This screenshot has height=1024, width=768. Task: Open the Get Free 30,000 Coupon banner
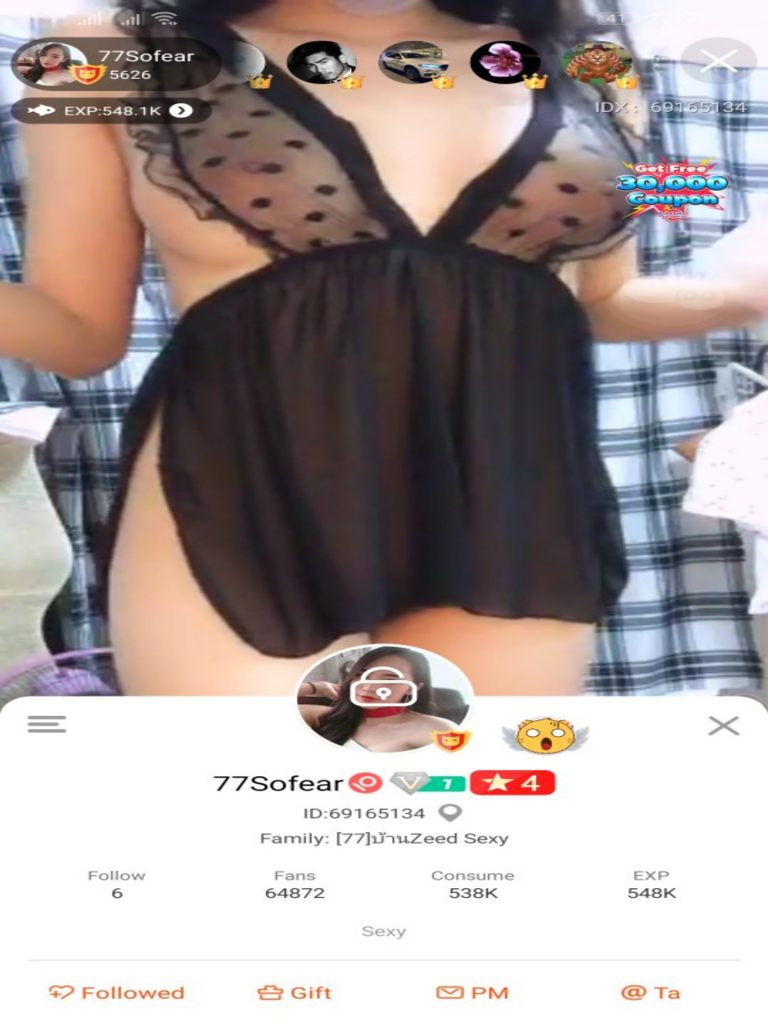671,190
